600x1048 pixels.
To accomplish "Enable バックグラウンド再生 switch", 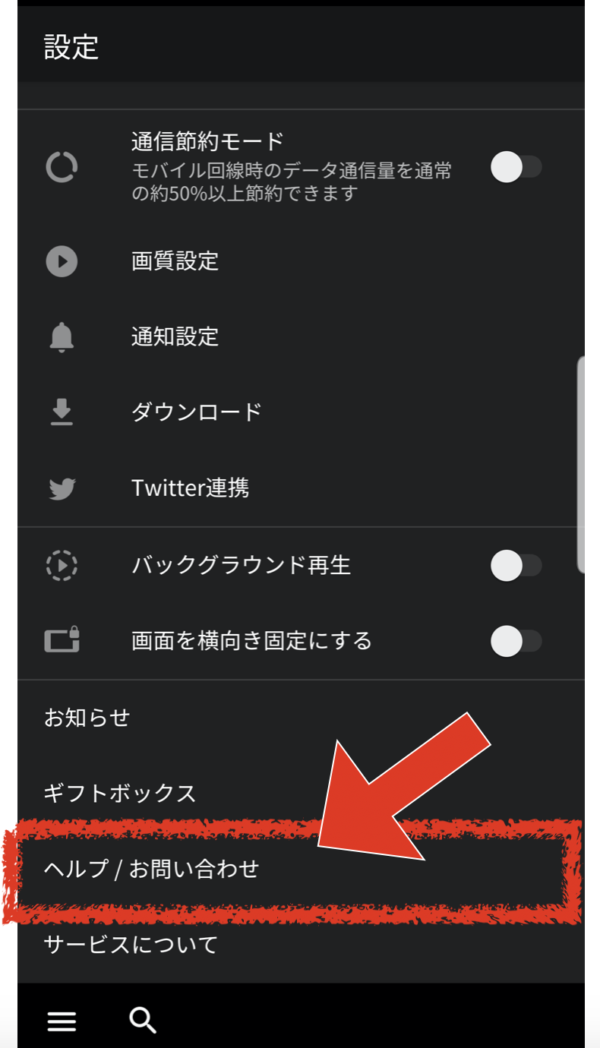I will pos(515,565).
